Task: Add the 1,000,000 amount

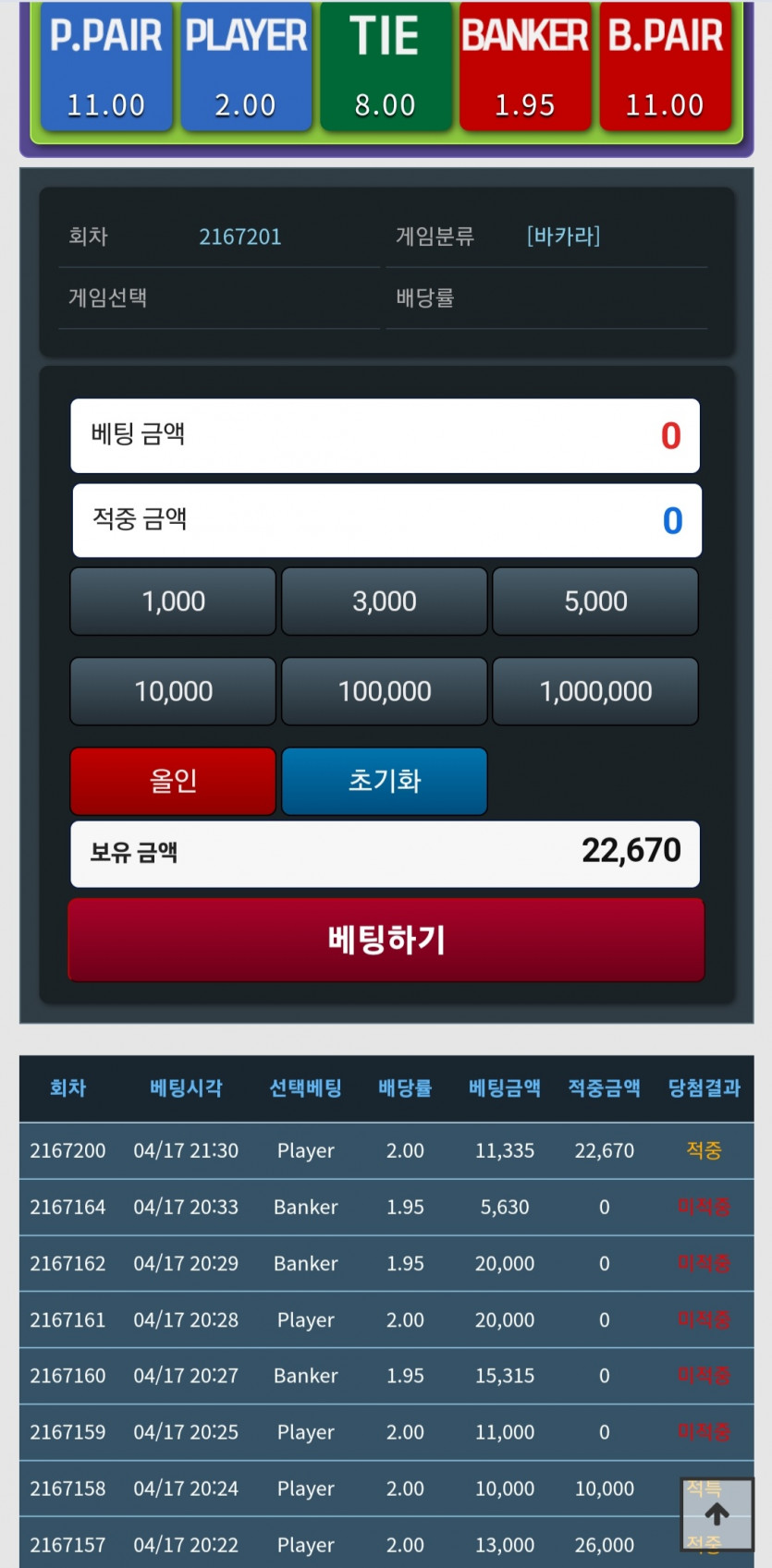Action: coord(595,691)
